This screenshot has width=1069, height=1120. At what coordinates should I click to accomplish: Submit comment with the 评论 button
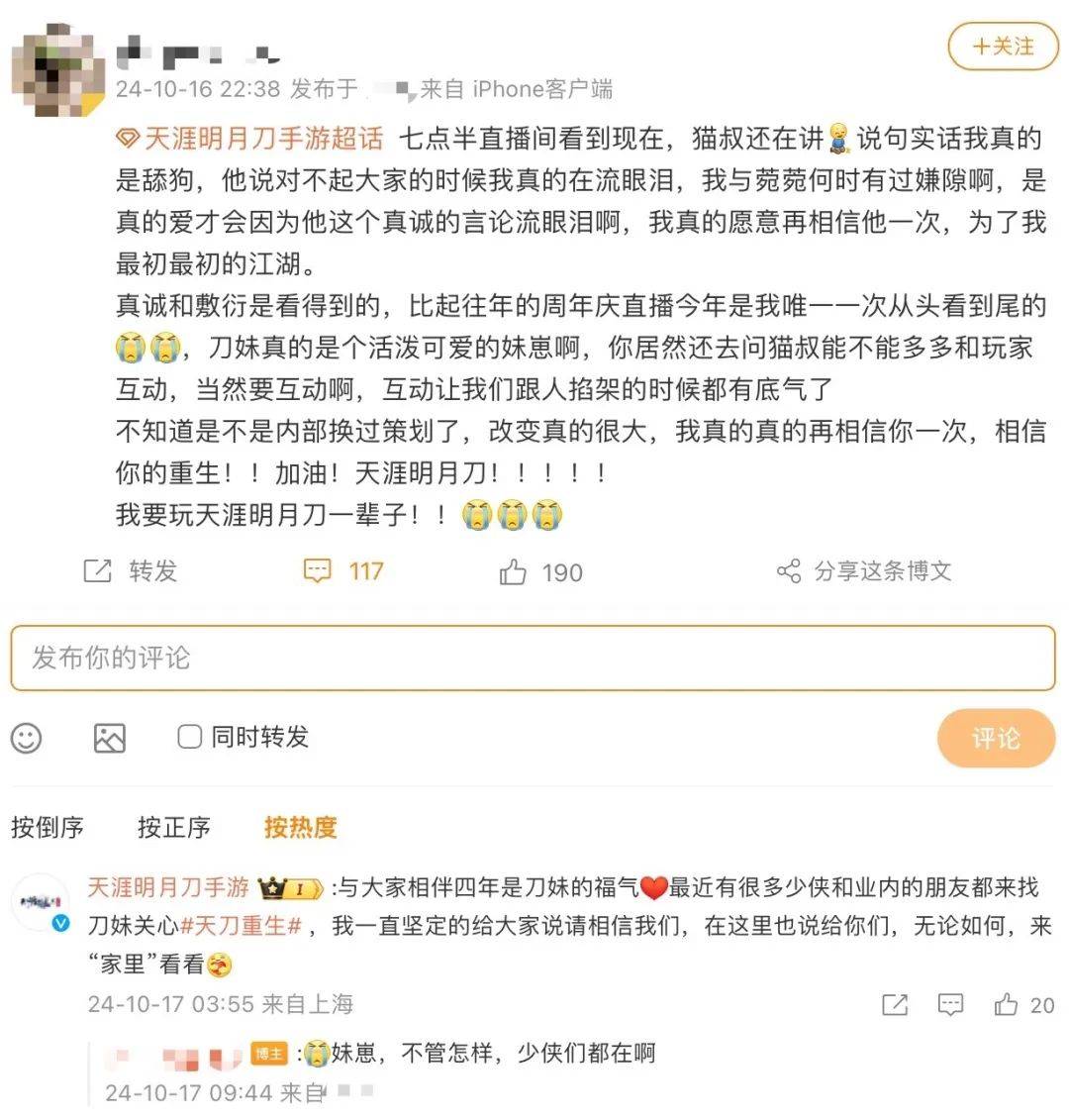995,738
